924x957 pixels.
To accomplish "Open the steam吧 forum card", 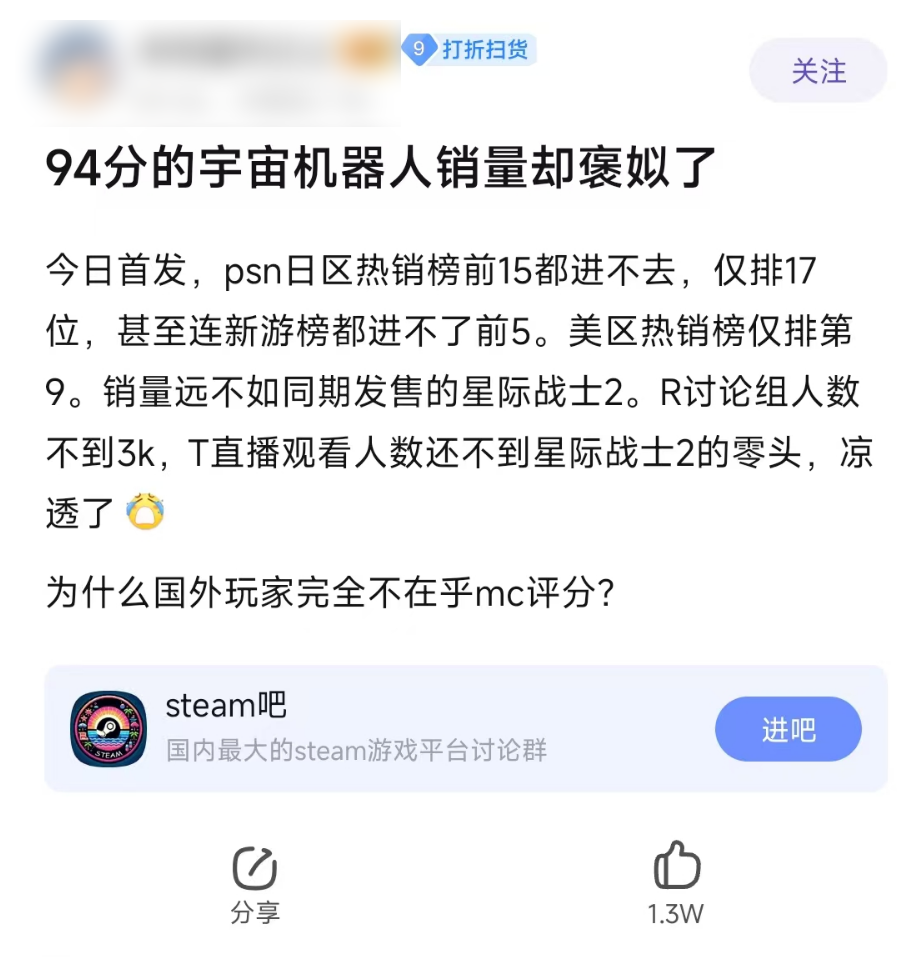I will click(x=400, y=728).
